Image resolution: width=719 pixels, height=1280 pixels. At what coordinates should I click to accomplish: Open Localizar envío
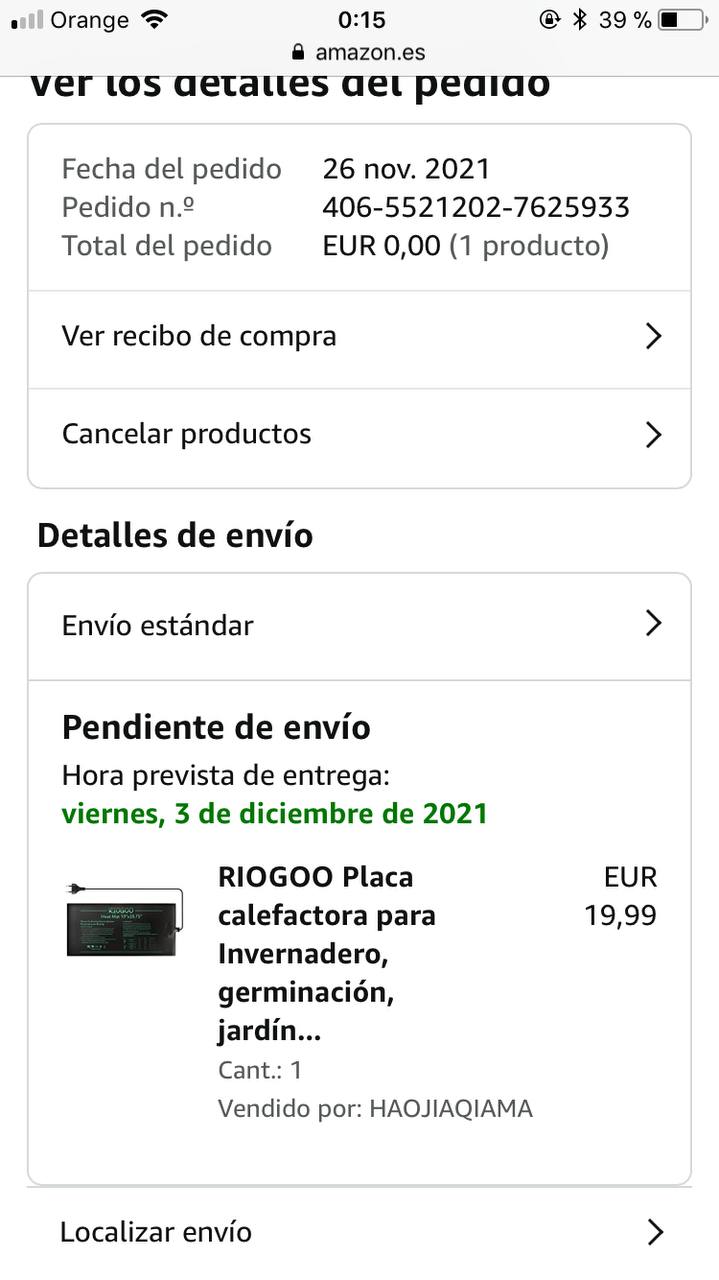[x=358, y=1232]
